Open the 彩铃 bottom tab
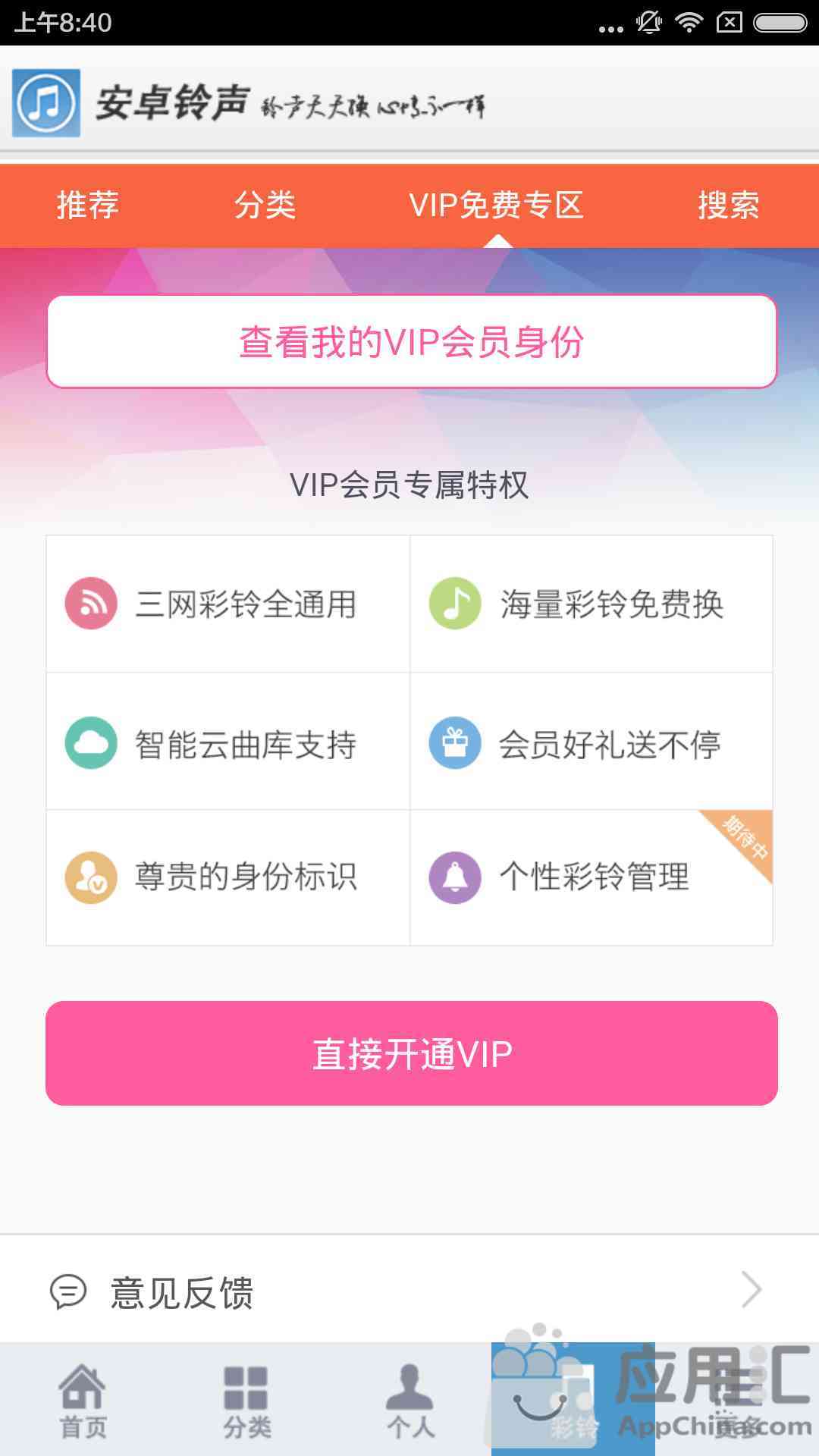This screenshot has width=819, height=1456. tap(573, 1401)
